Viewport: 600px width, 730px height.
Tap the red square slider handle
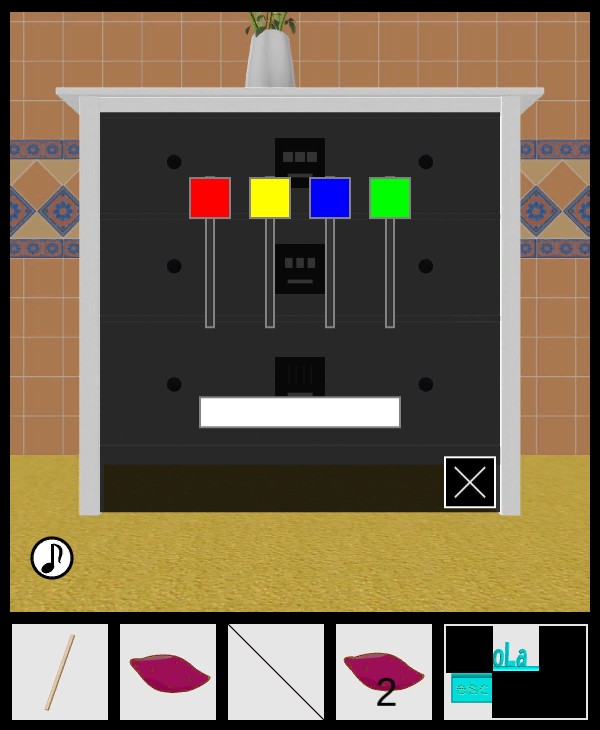210,198
